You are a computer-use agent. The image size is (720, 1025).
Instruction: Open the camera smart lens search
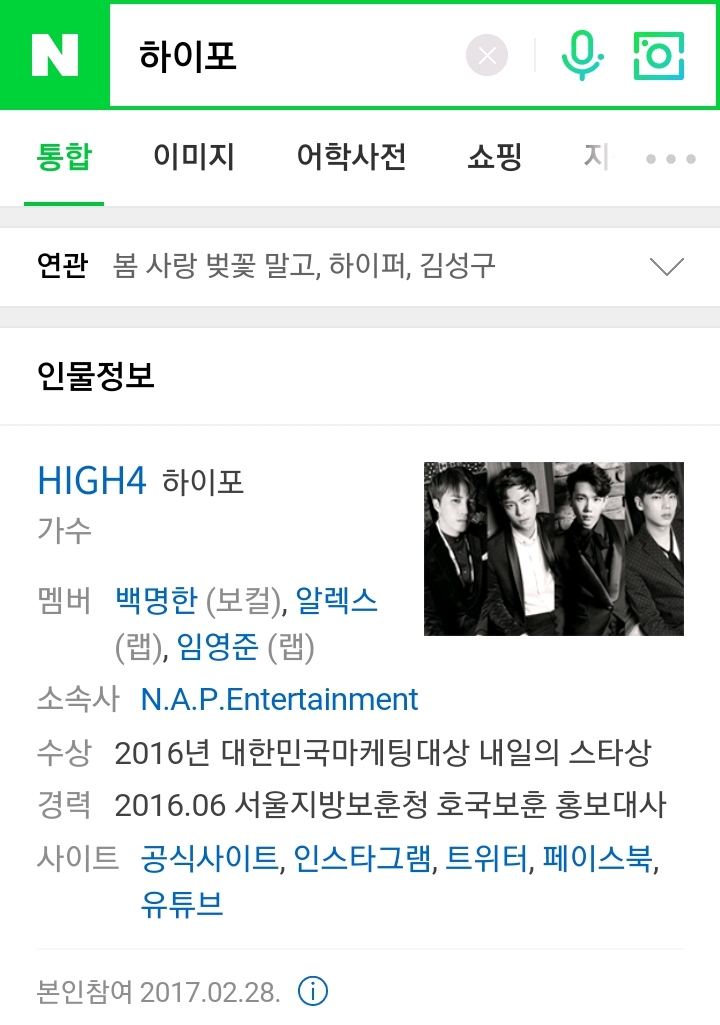659,56
